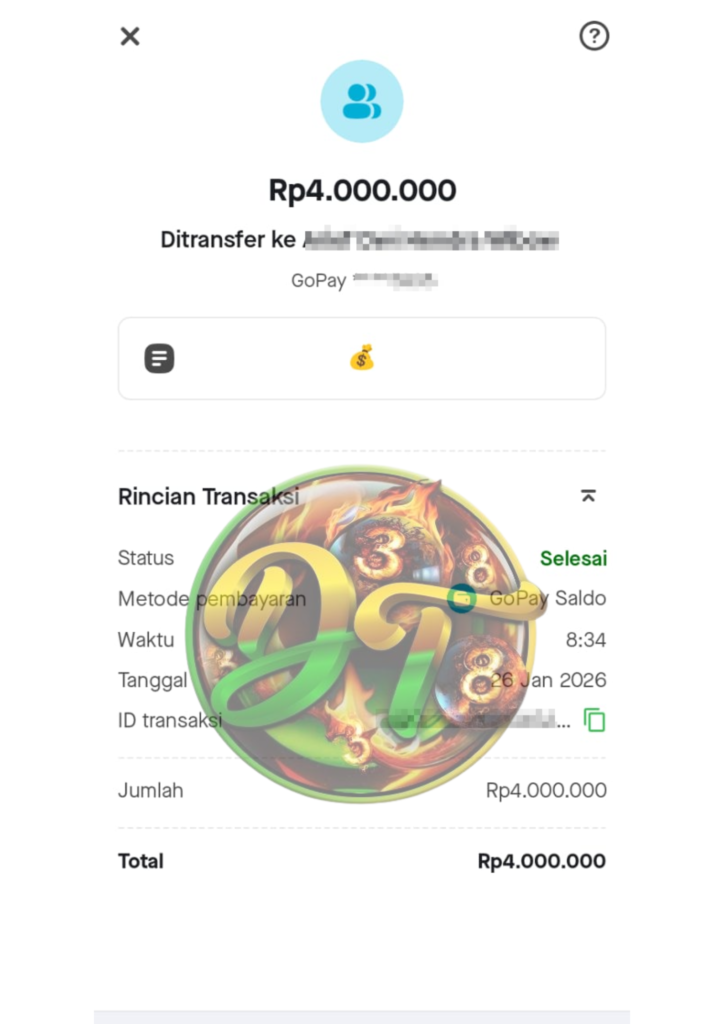Open the help question mark
The image size is (724, 1024).
pos(594,37)
